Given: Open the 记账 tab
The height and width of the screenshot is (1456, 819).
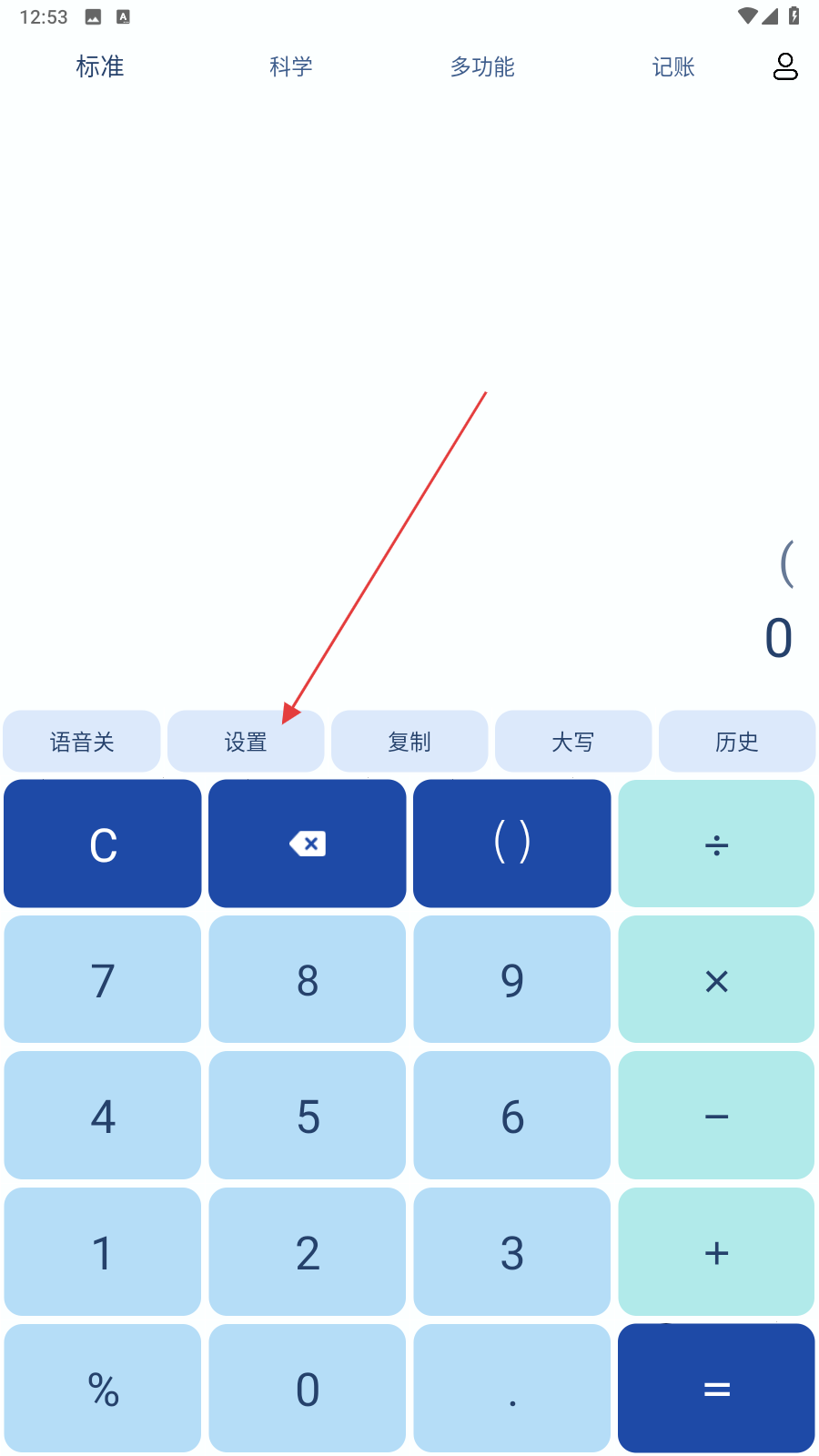Looking at the screenshot, I should [673, 67].
